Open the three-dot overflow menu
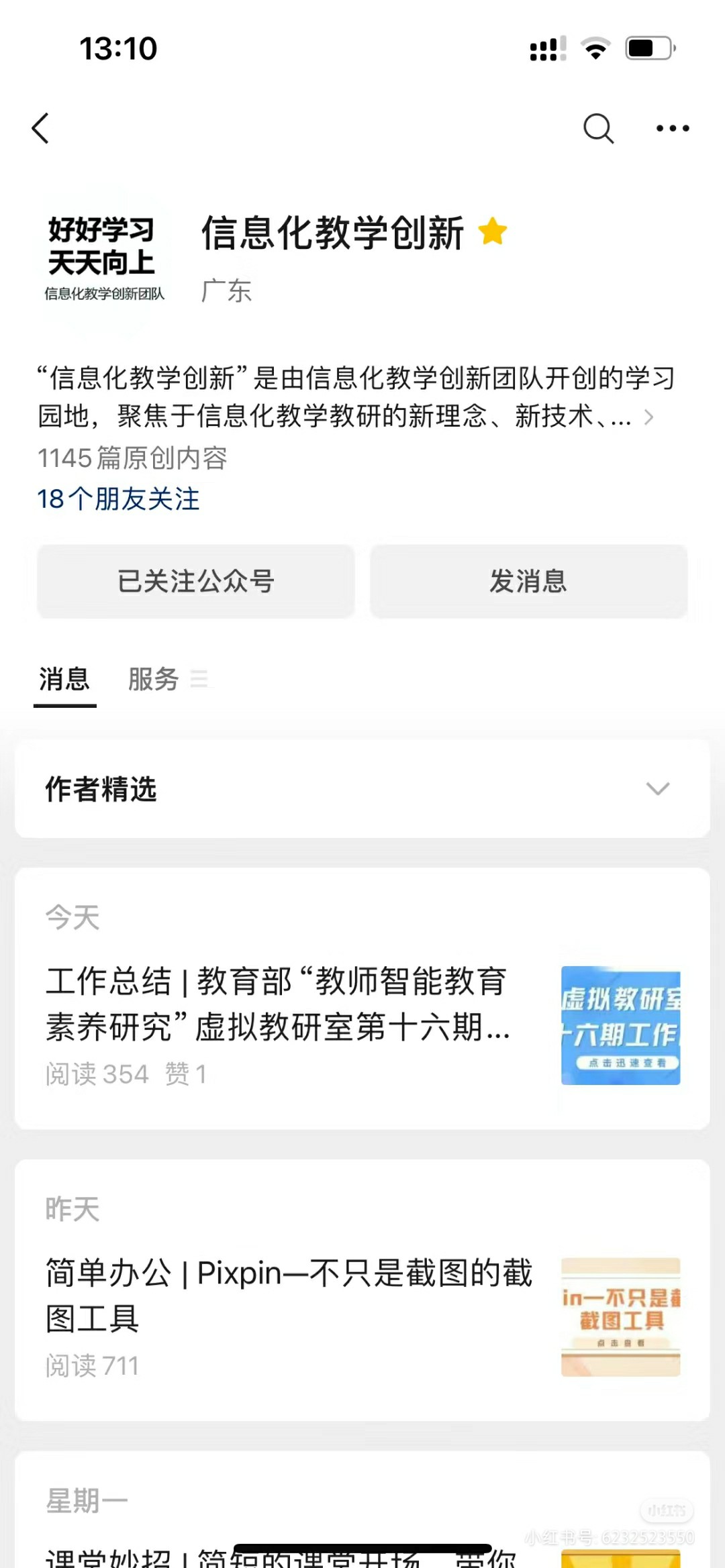The image size is (725, 1568). [673, 128]
